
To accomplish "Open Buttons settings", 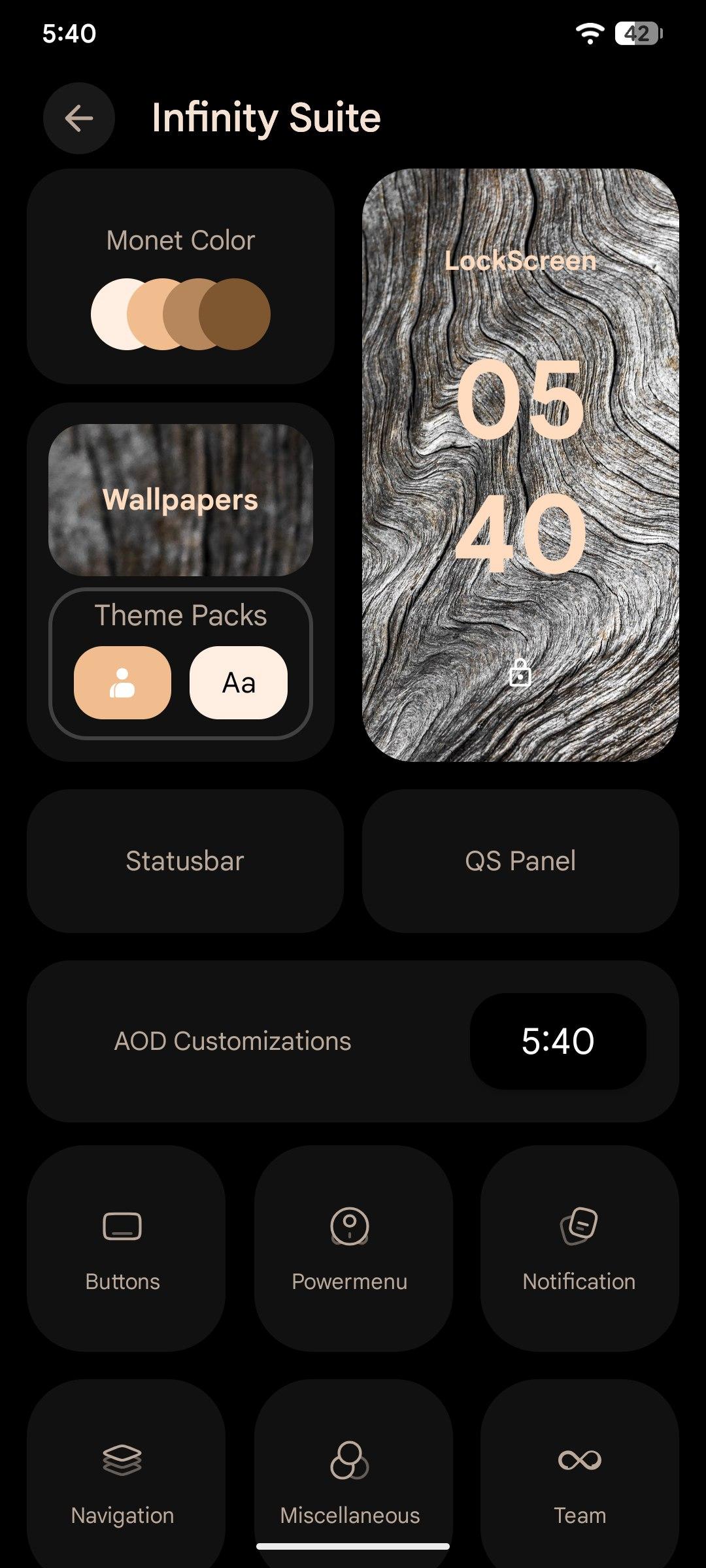I will click(x=123, y=1249).
